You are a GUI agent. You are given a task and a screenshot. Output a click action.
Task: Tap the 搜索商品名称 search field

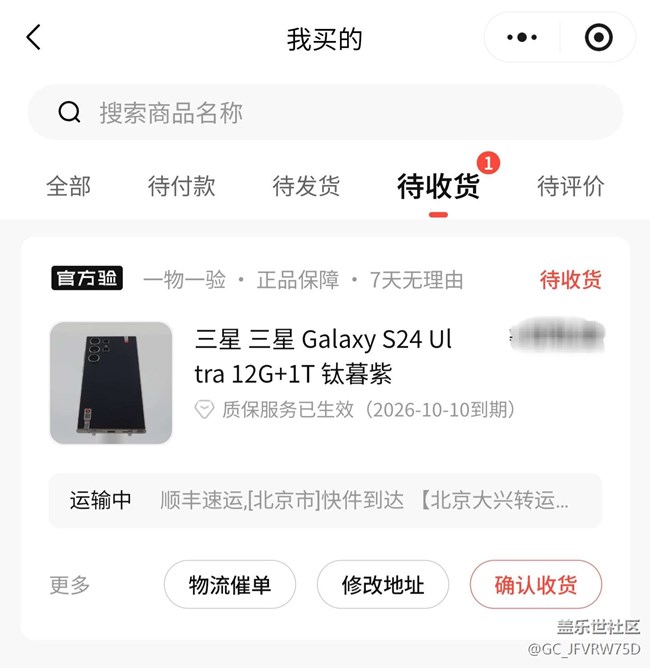coord(325,112)
